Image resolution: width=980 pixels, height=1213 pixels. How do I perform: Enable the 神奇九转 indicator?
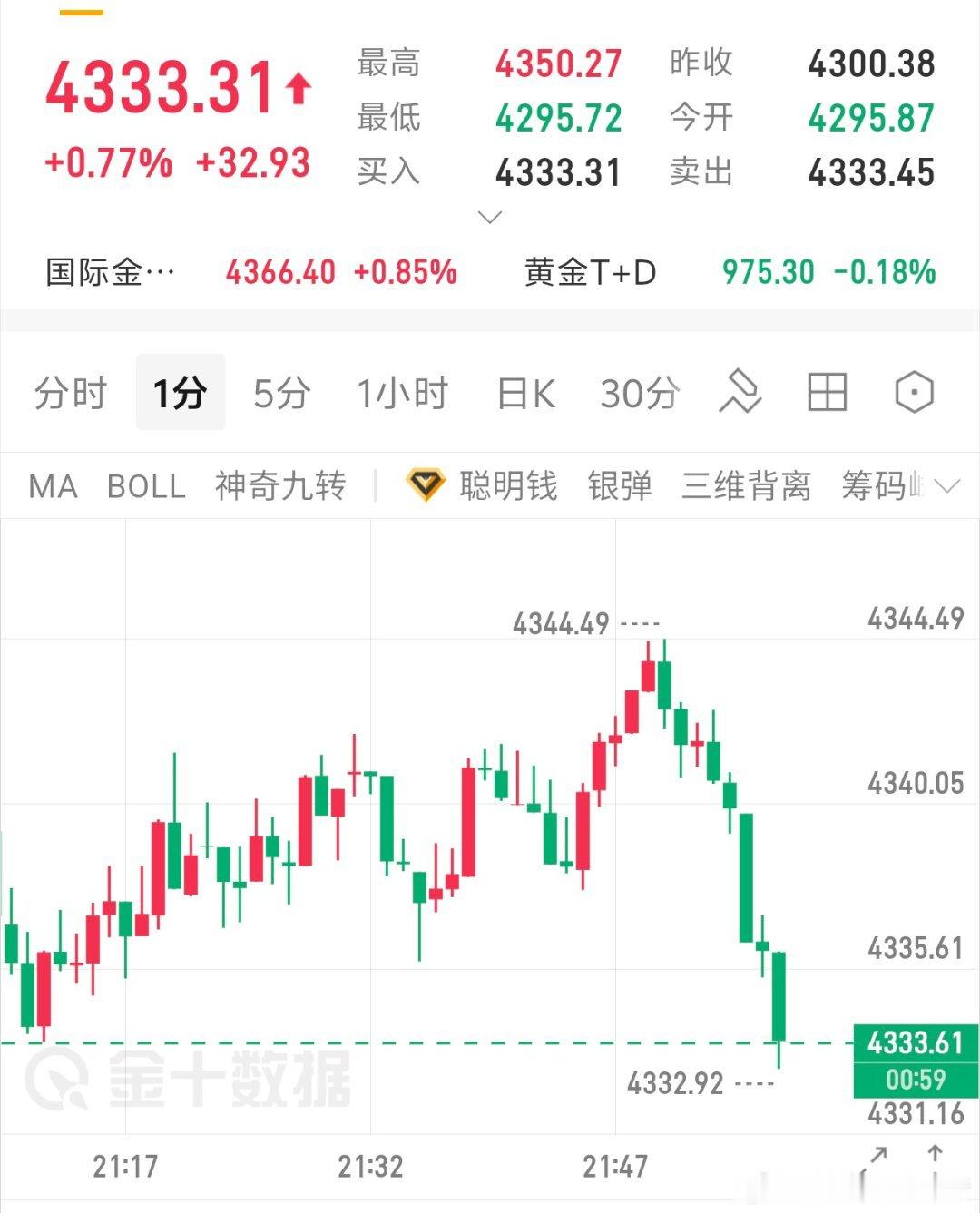[278, 486]
